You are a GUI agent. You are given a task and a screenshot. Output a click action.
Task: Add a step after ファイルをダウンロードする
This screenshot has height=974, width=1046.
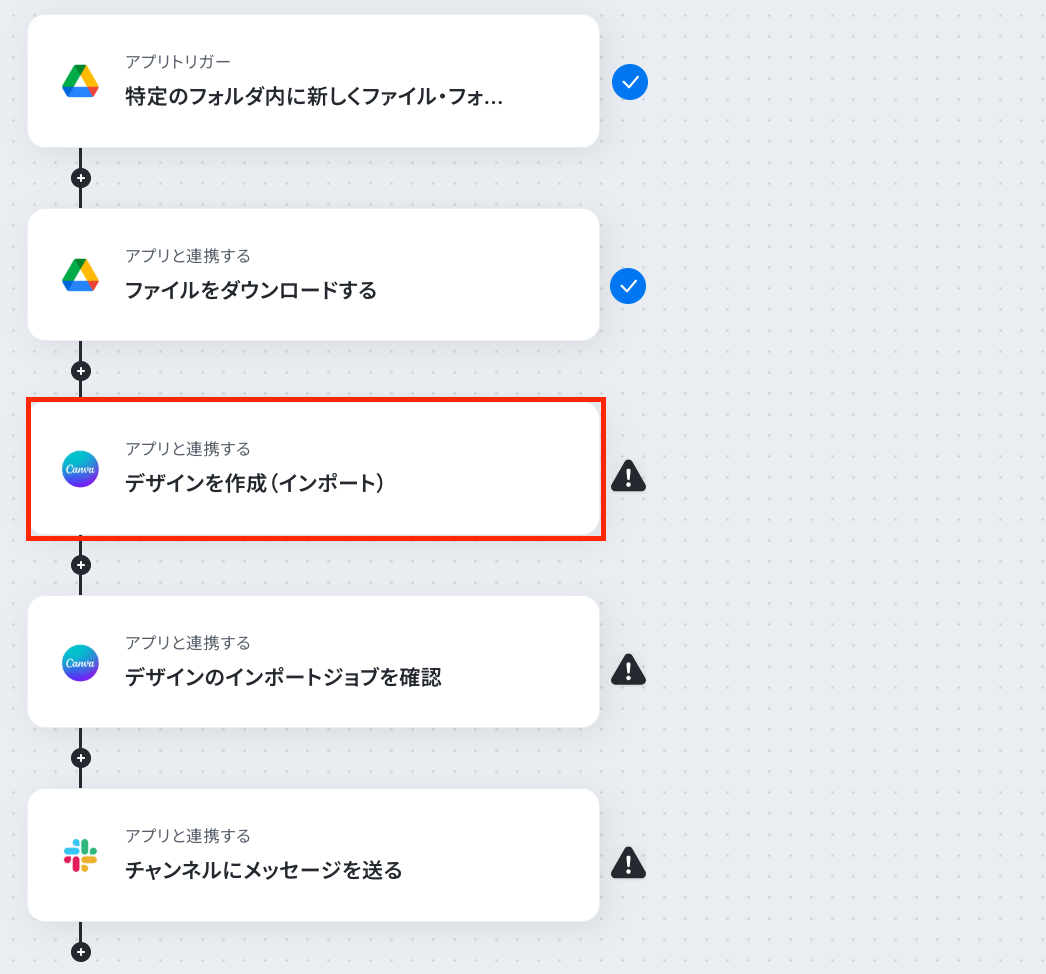click(x=81, y=371)
